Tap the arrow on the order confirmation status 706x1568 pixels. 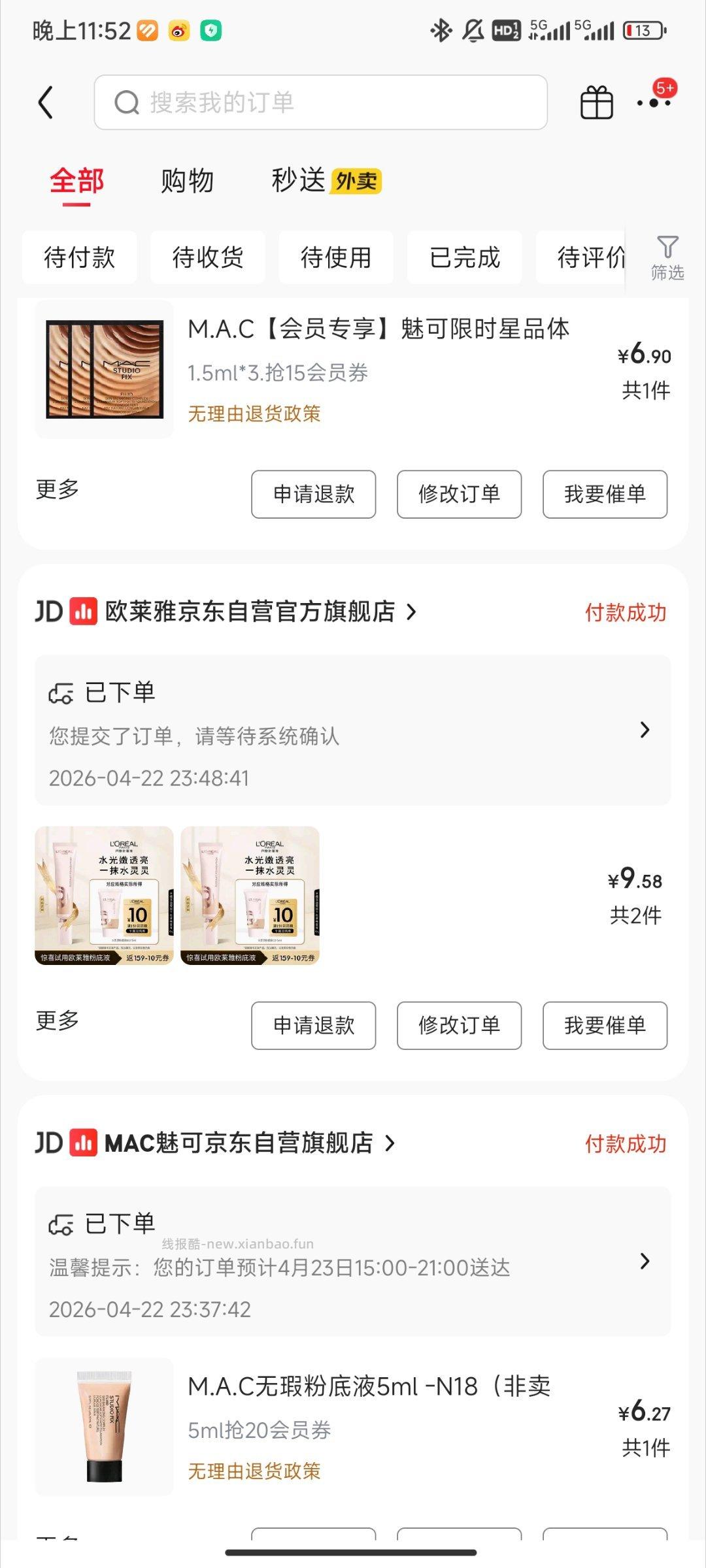pyautogui.click(x=646, y=730)
